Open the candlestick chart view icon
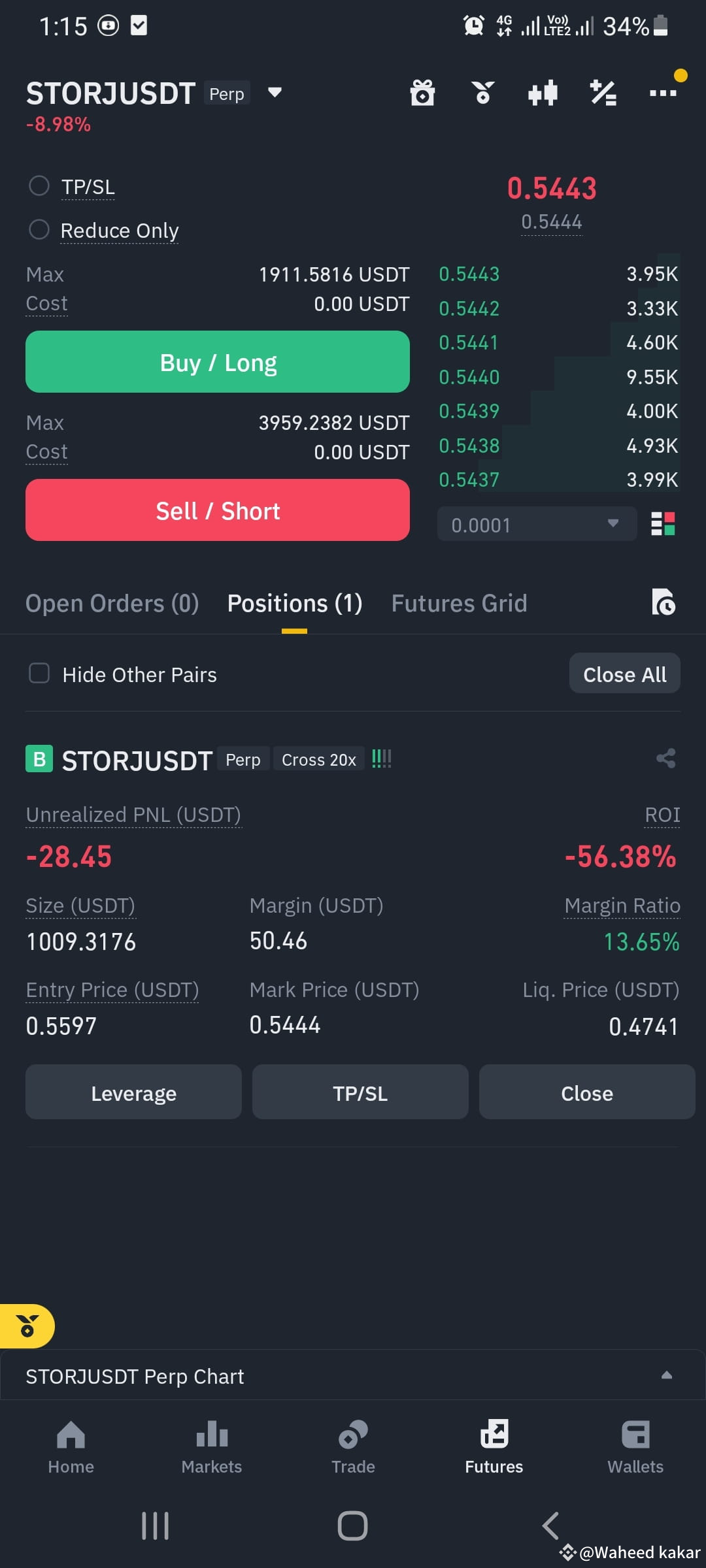This screenshot has height=1568, width=706. pos(543,93)
